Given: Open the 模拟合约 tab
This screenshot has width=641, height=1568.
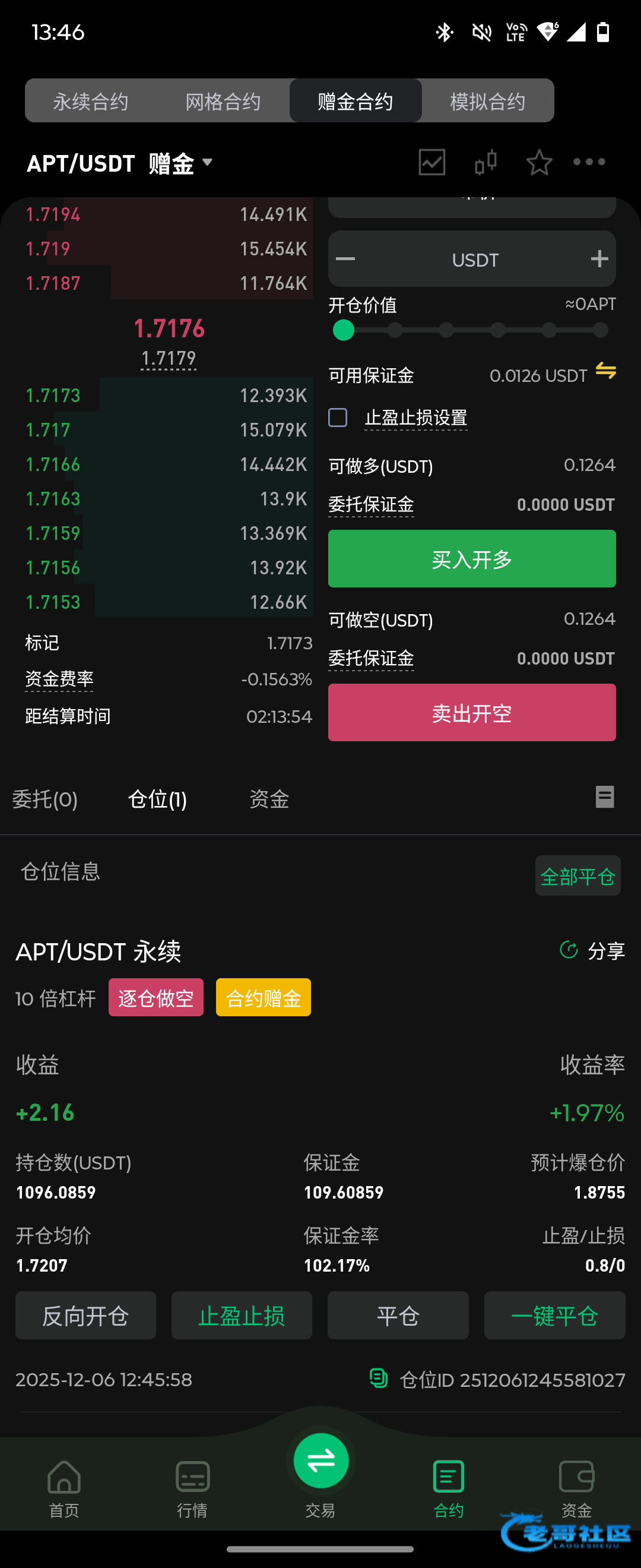Looking at the screenshot, I should point(487,101).
